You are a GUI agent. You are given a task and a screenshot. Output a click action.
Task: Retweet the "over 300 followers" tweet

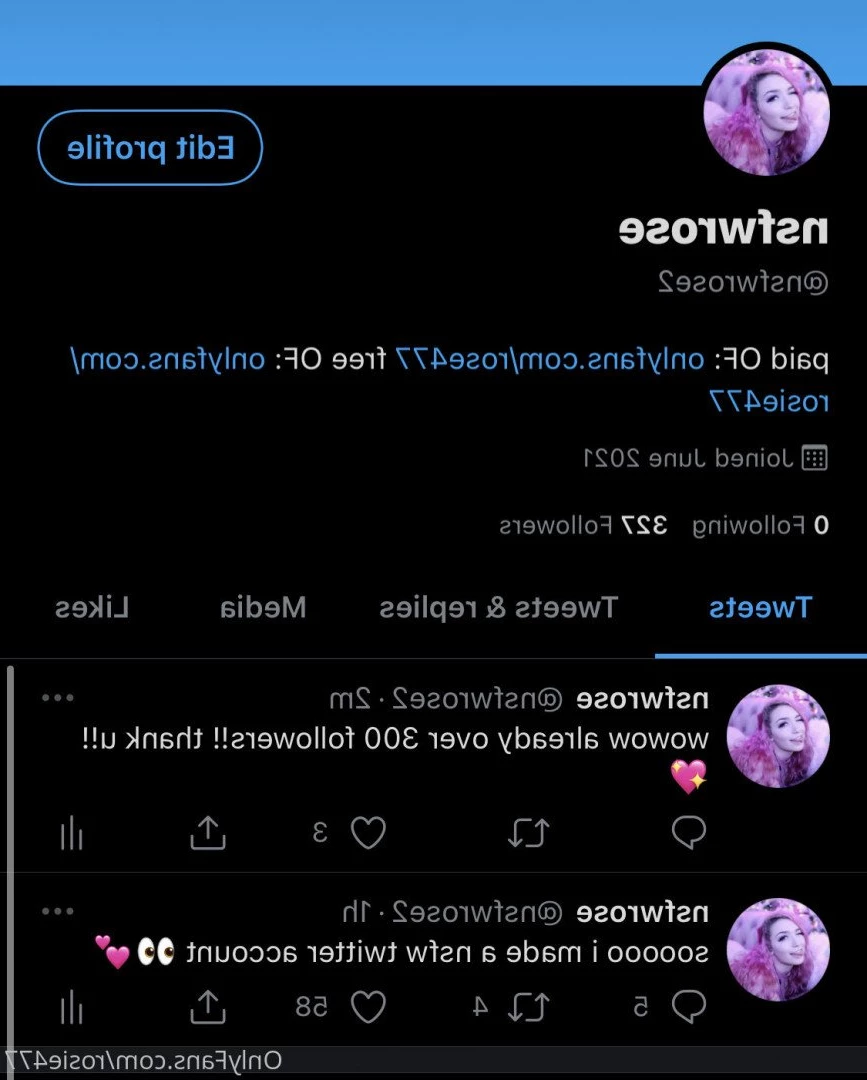tap(528, 832)
